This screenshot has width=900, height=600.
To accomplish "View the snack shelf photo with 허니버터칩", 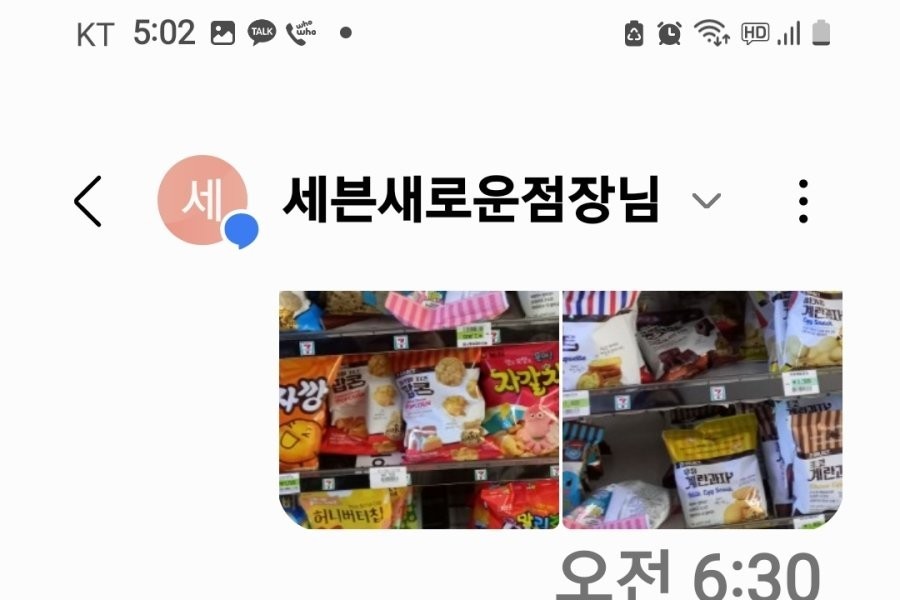I will tap(419, 409).
